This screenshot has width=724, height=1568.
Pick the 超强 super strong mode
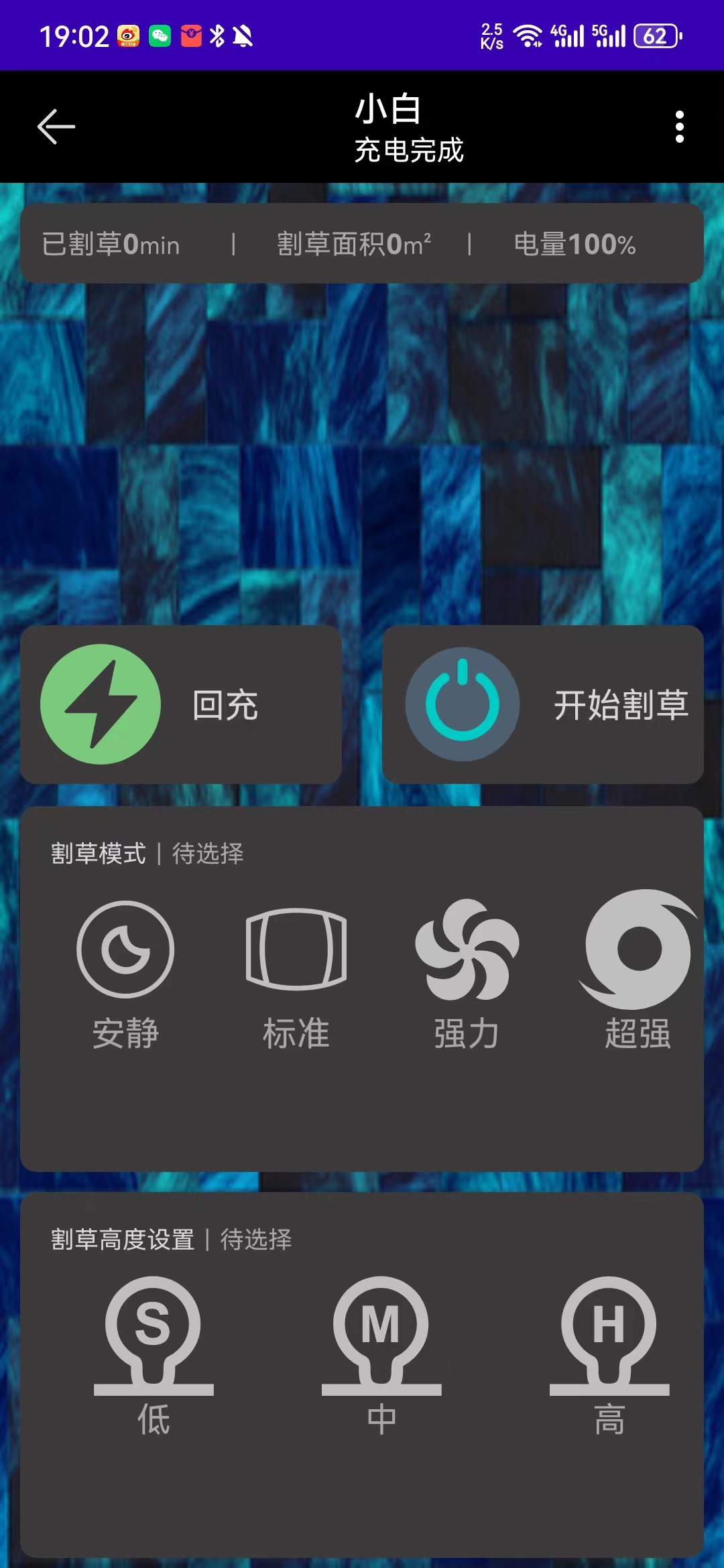(638, 972)
